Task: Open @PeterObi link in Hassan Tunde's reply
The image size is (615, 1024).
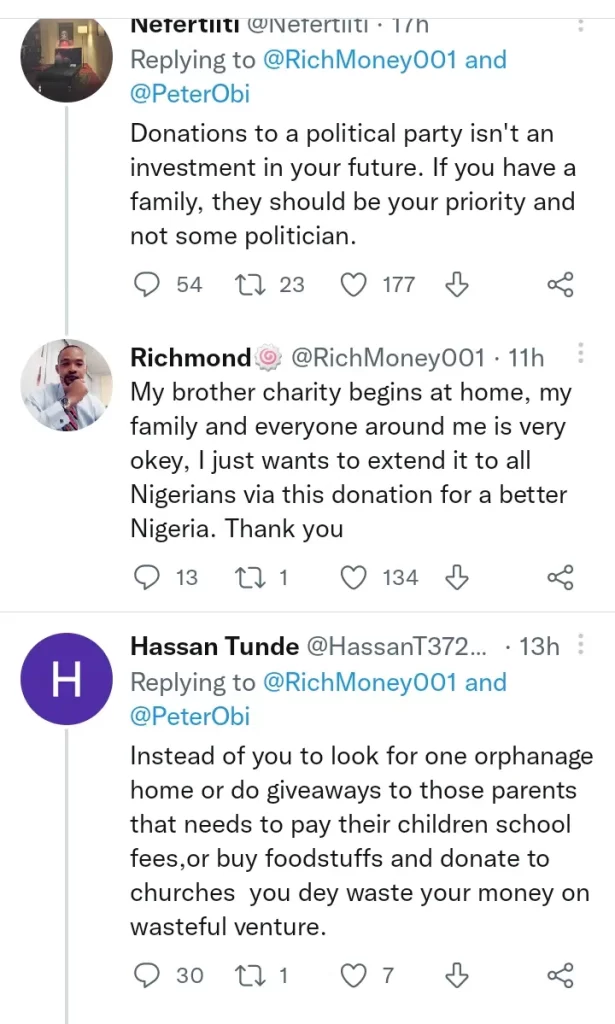Action: pos(190,716)
